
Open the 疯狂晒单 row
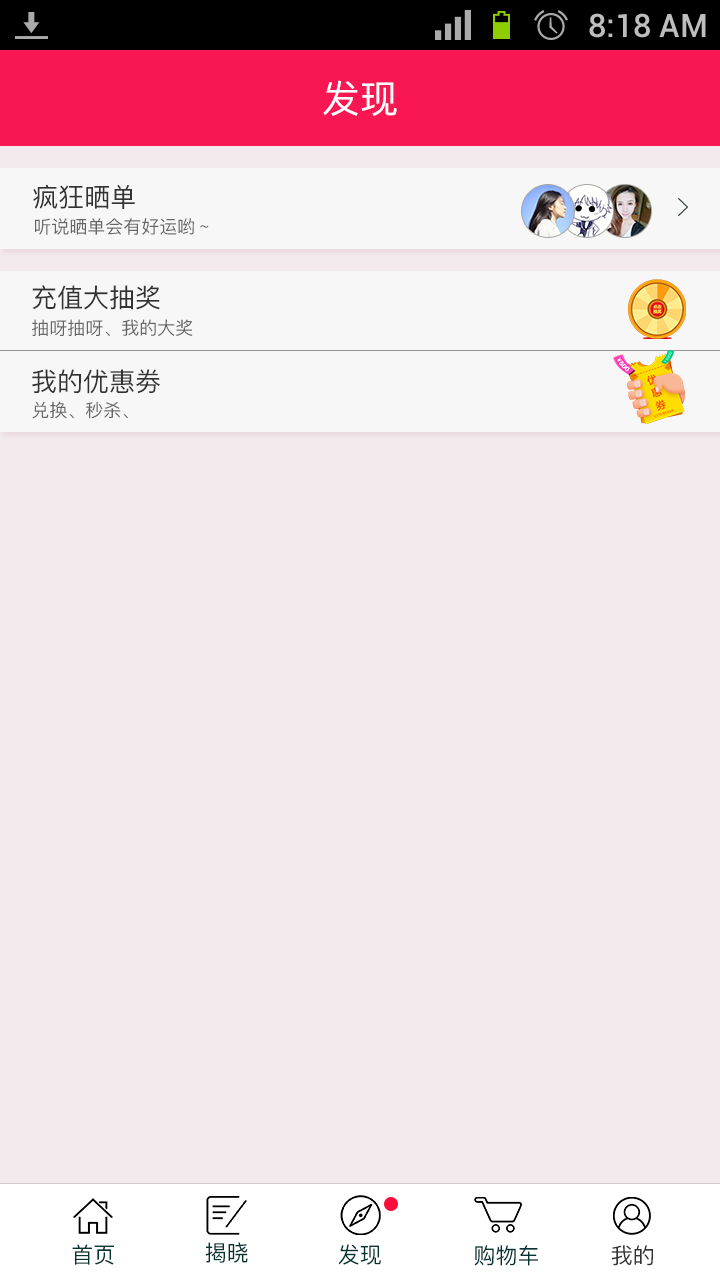[x=360, y=208]
